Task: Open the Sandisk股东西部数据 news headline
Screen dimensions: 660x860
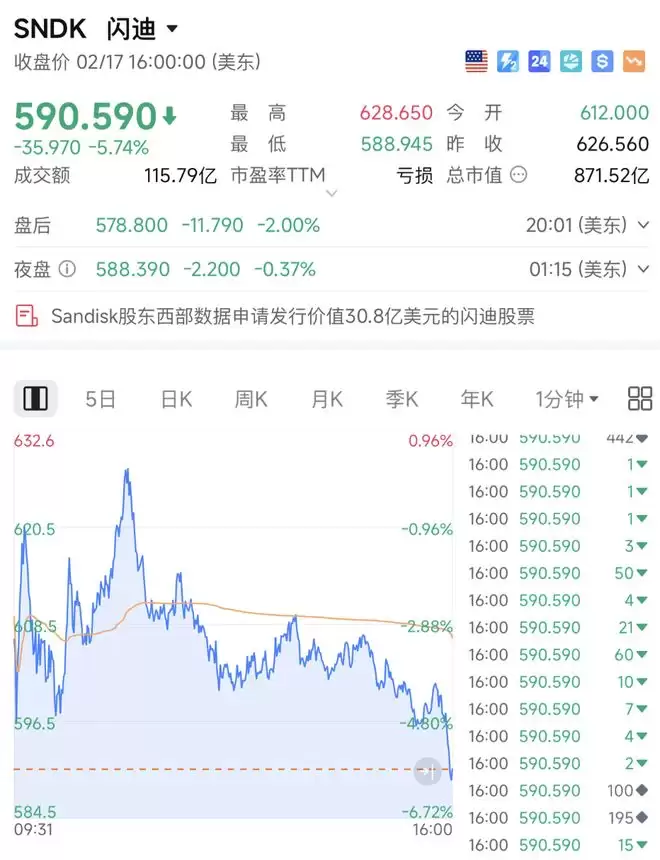Action: [x=292, y=317]
